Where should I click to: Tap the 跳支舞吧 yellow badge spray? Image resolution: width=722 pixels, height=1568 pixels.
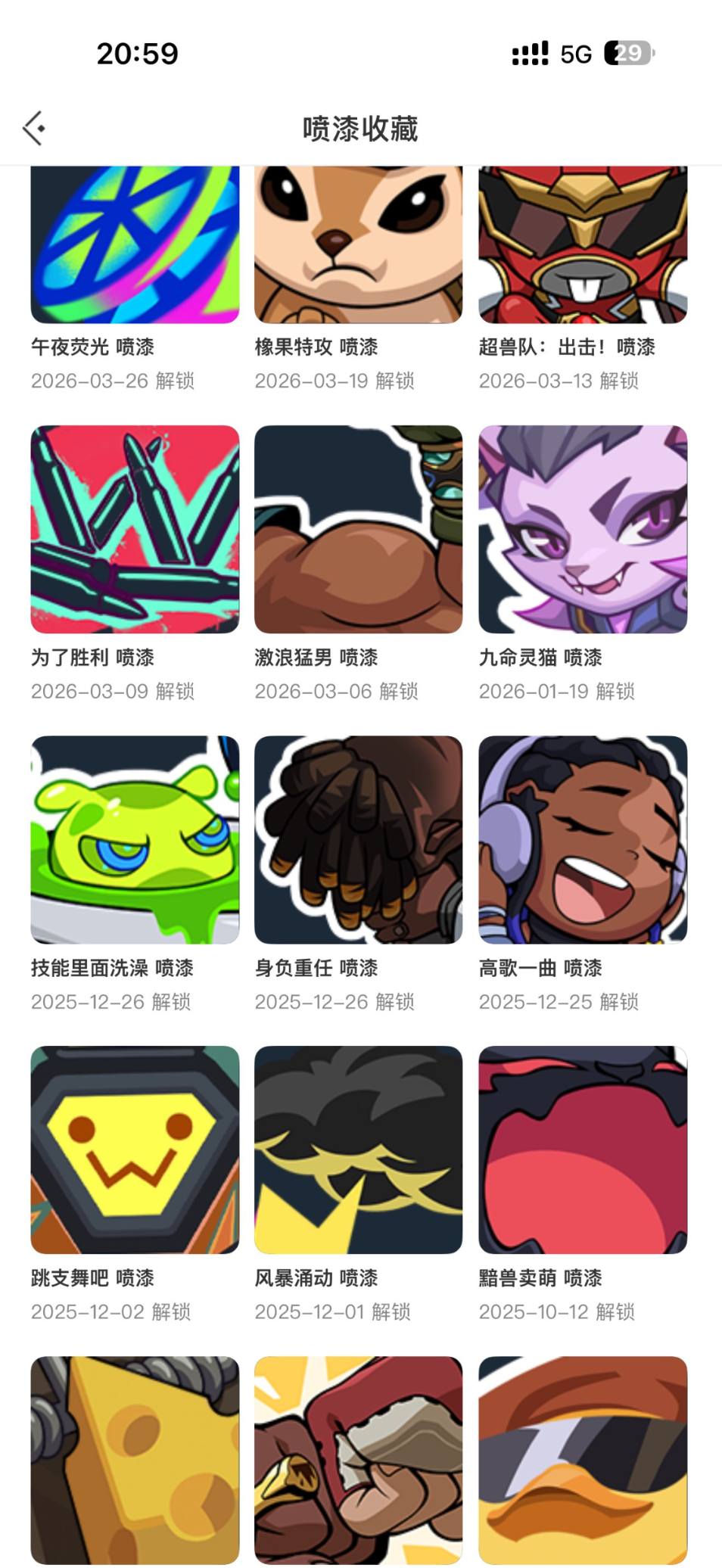click(133, 1149)
